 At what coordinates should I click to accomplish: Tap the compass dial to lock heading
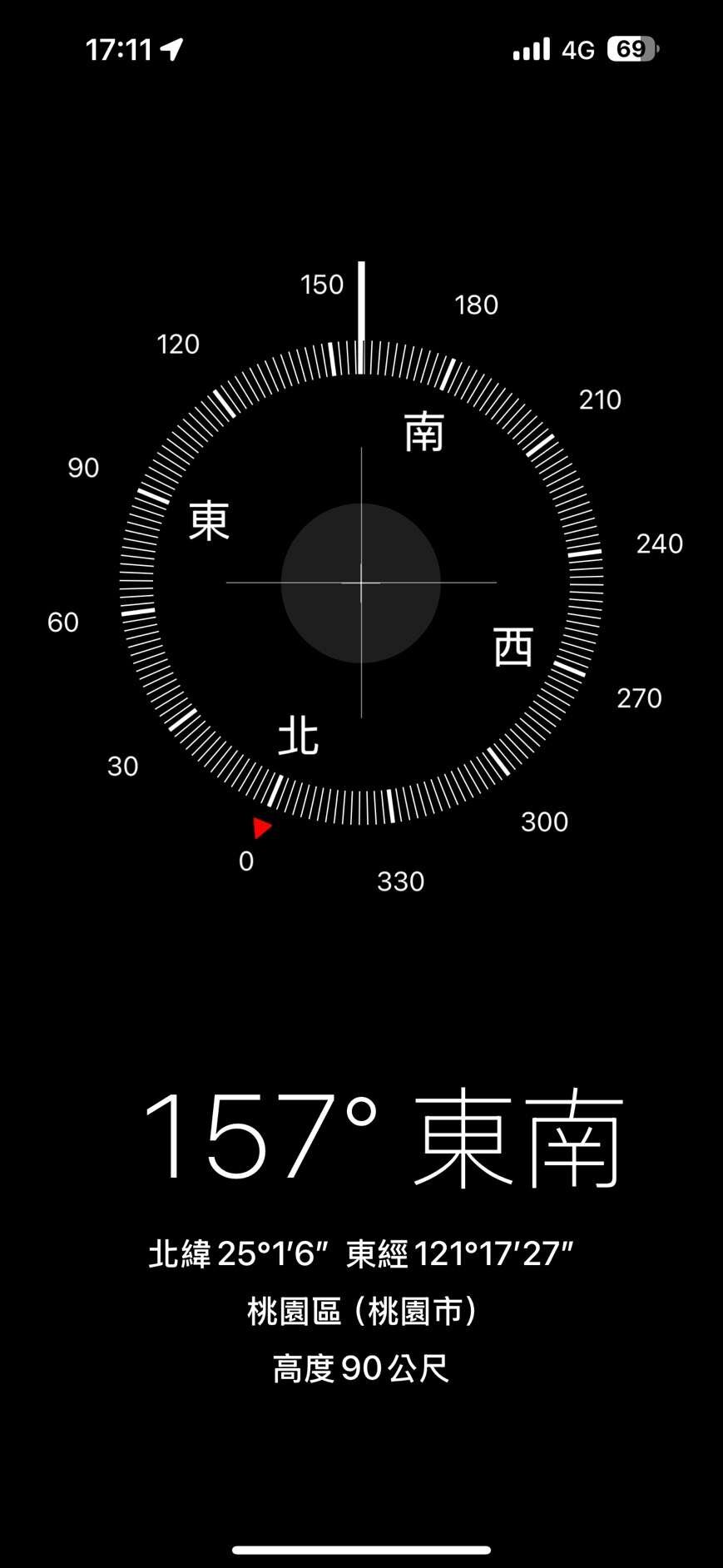360,583
